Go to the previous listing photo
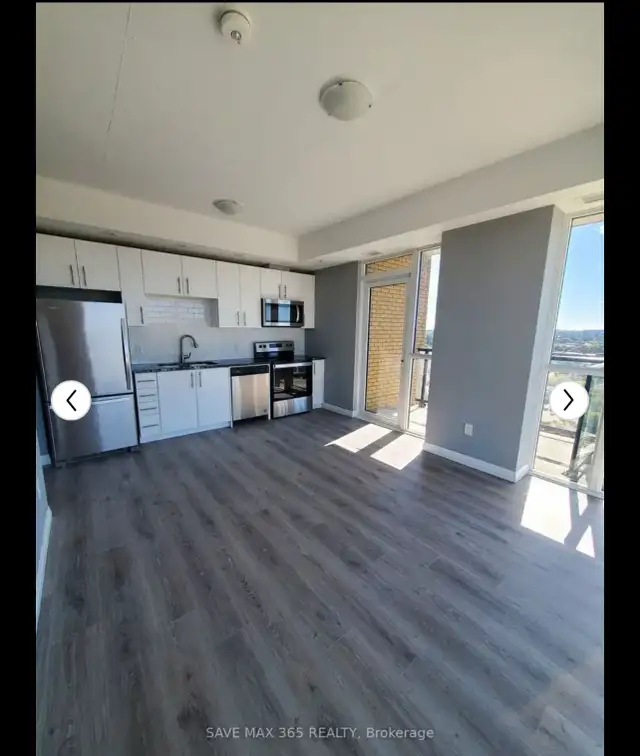This screenshot has width=640, height=756. (x=71, y=400)
